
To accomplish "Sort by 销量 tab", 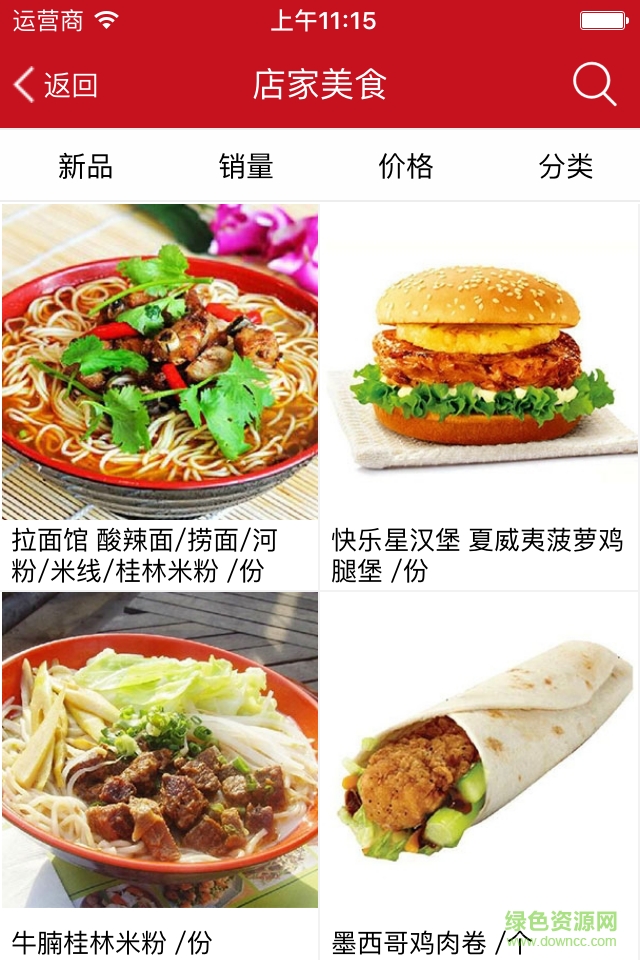I will pos(245,166).
